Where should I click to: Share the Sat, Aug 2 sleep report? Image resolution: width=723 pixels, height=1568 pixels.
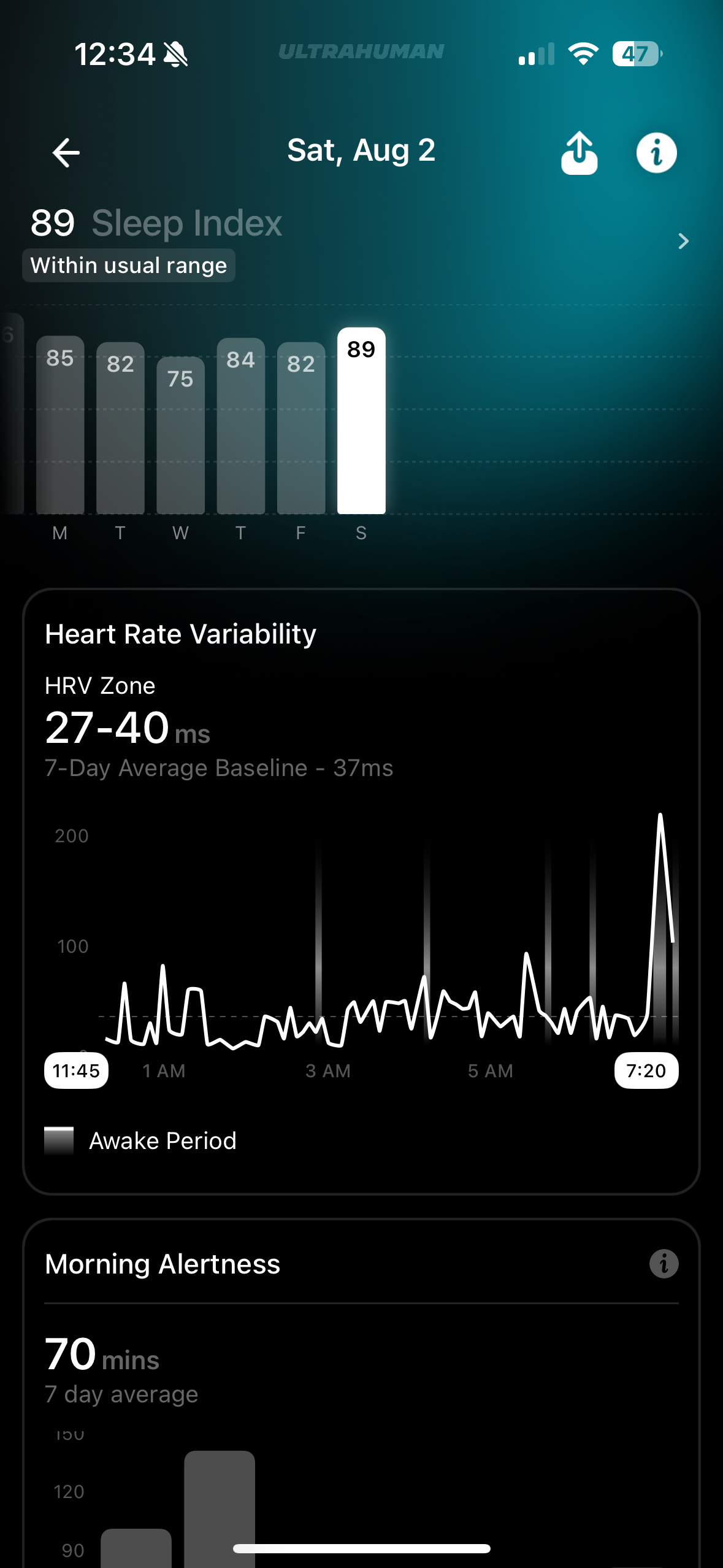[x=579, y=153]
